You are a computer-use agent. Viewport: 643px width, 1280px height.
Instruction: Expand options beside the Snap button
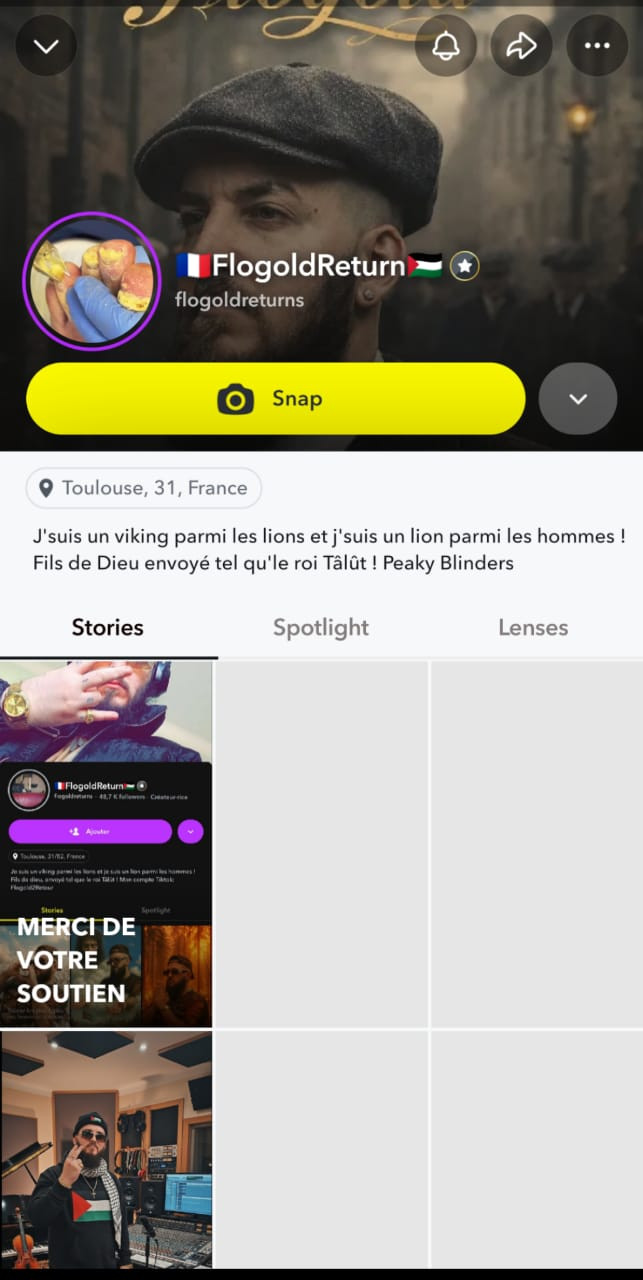pos(577,399)
